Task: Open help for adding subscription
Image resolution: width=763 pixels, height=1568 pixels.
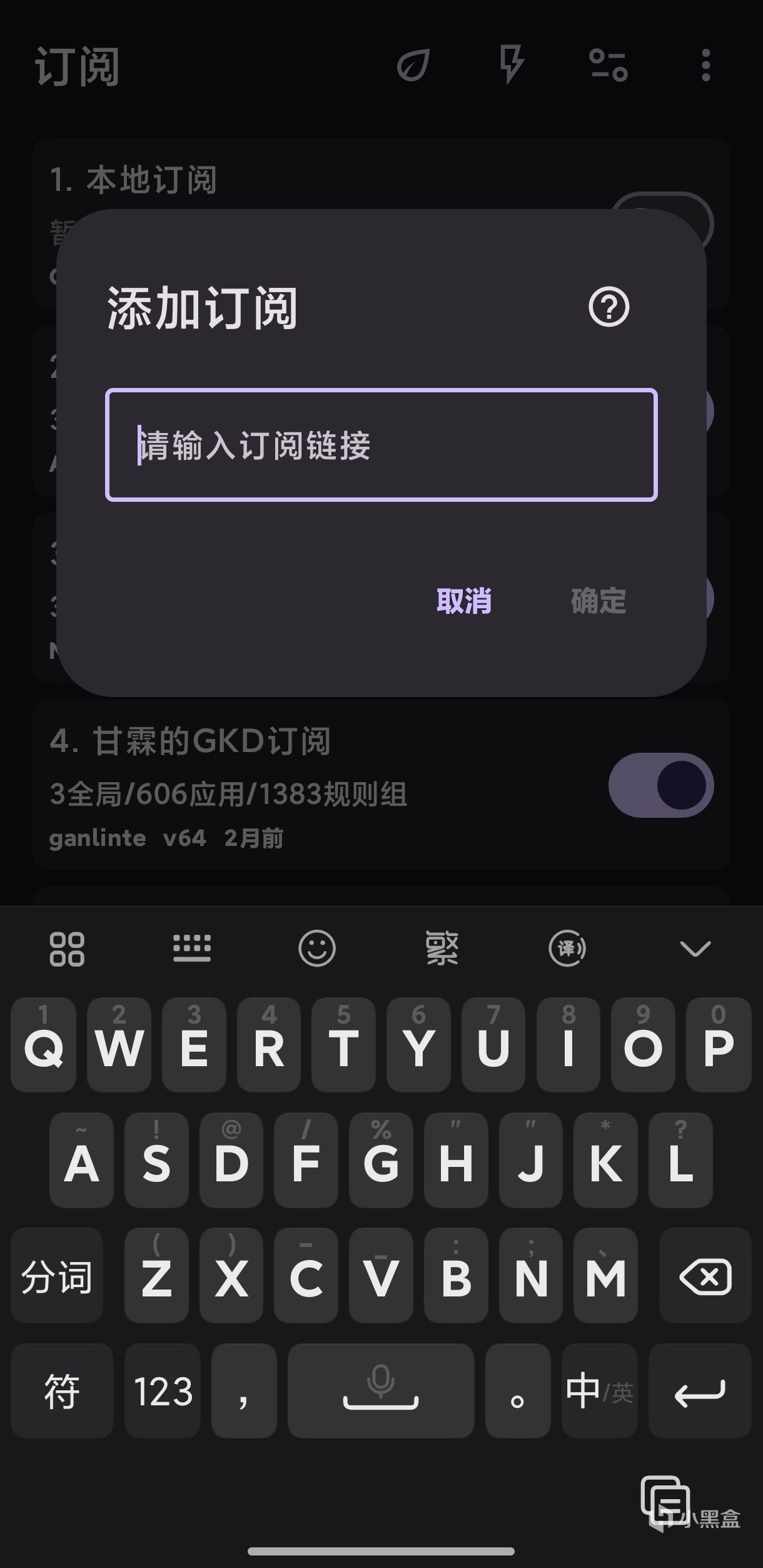Action: (609, 307)
